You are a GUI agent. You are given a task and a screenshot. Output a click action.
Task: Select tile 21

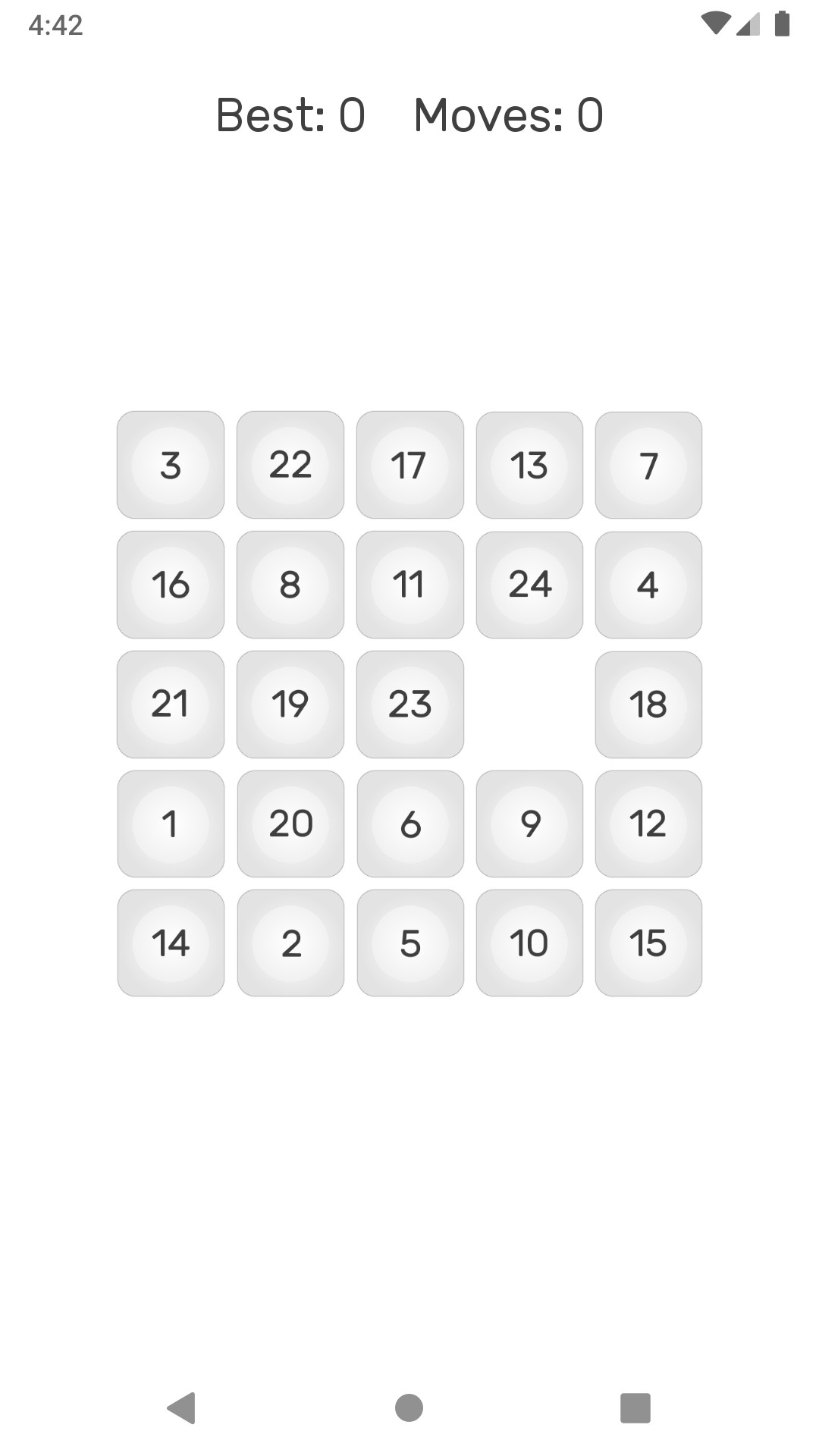point(171,704)
